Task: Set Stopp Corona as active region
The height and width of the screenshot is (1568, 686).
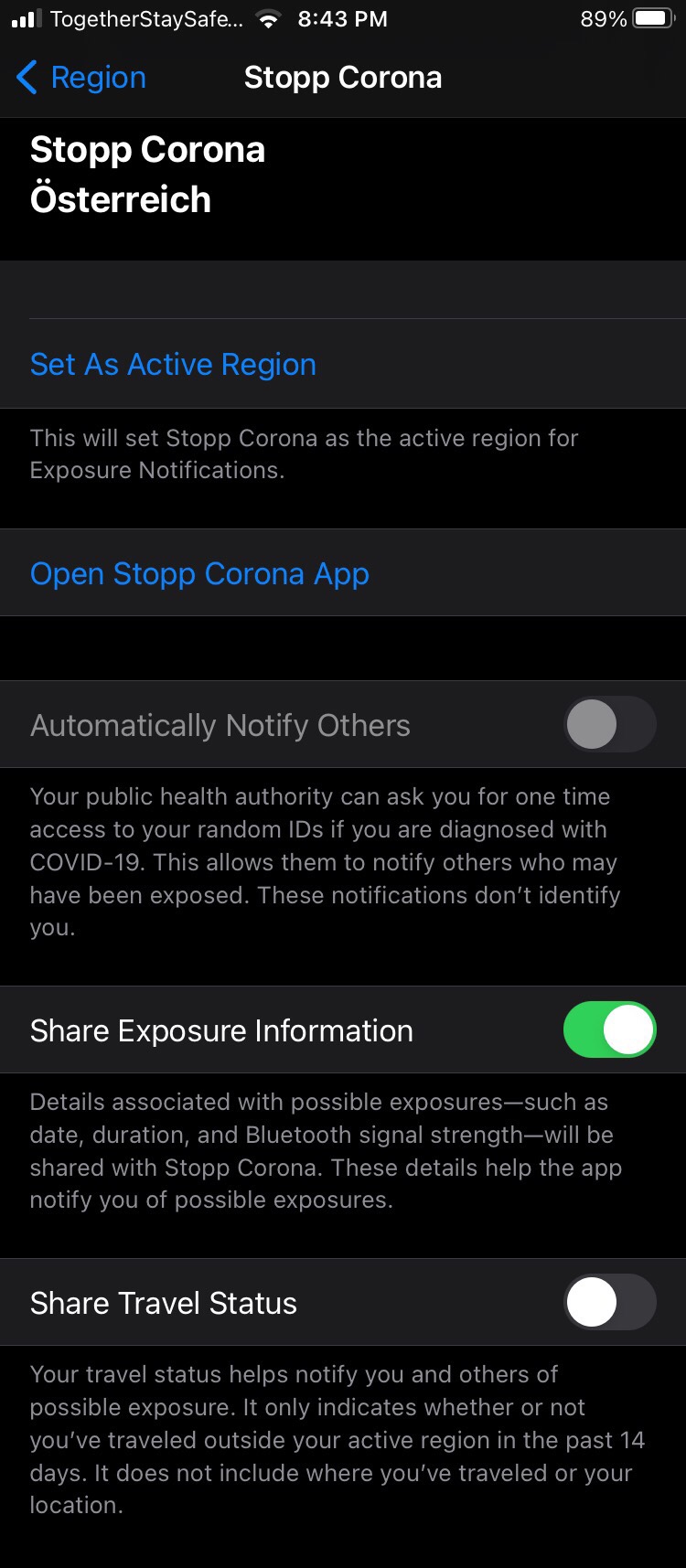Action: pos(173,364)
